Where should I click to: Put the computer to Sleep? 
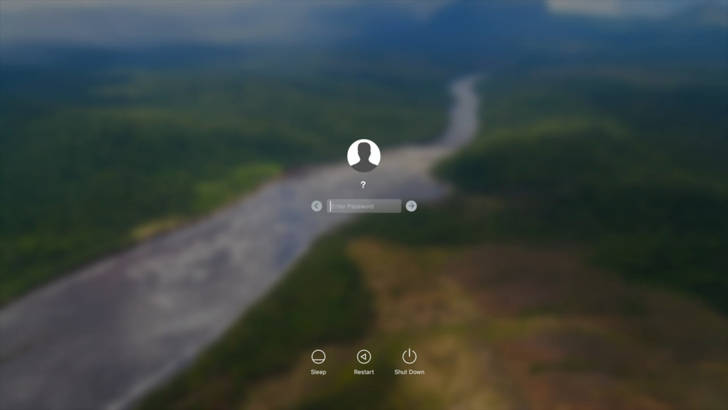coord(318,357)
